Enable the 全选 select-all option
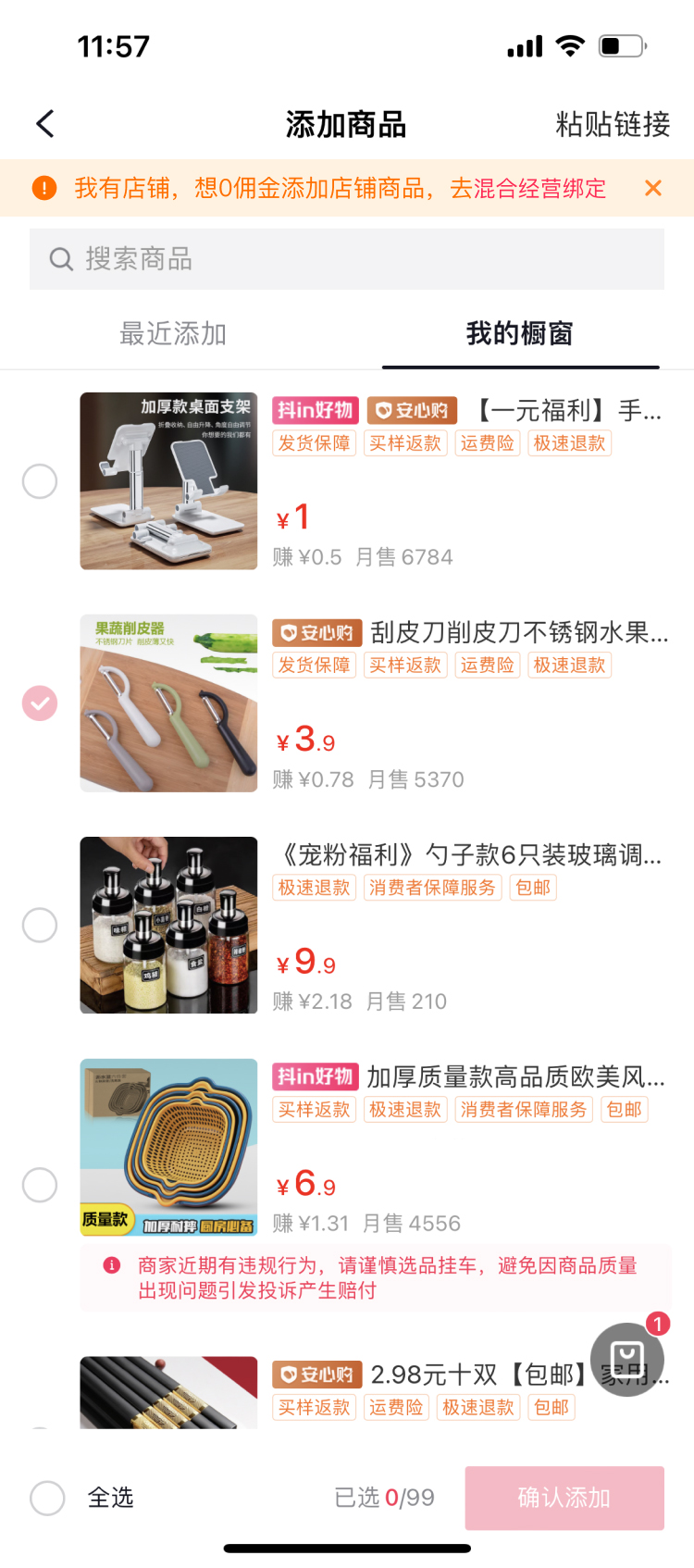The image size is (694, 1568). point(47,1498)
